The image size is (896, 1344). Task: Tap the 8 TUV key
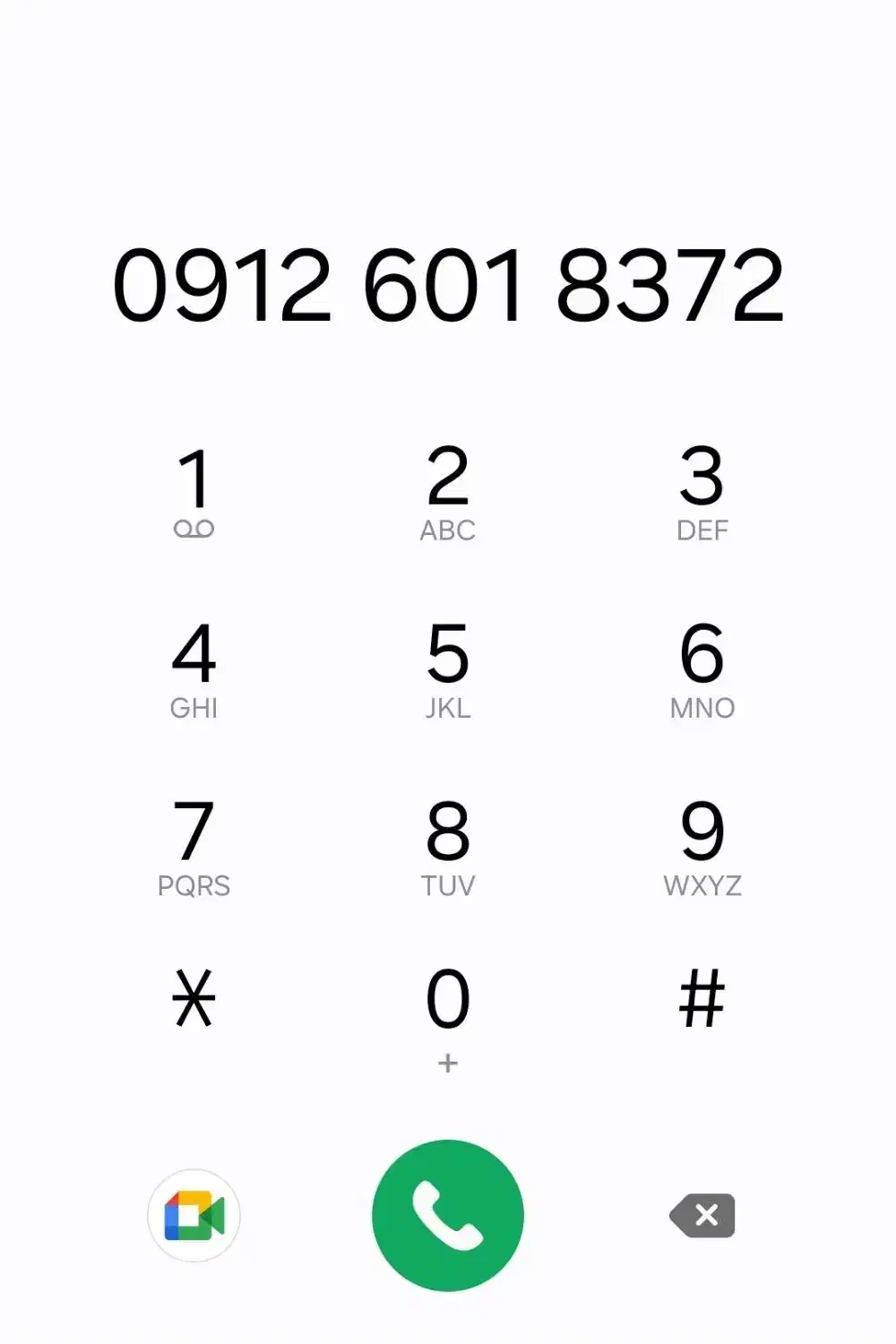(448, 845)
